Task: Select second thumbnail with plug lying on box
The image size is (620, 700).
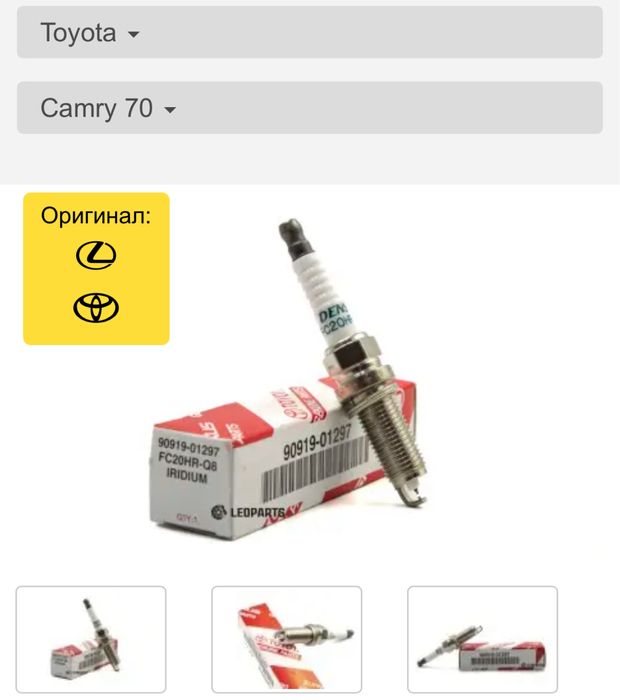Action: click(287, 639)
